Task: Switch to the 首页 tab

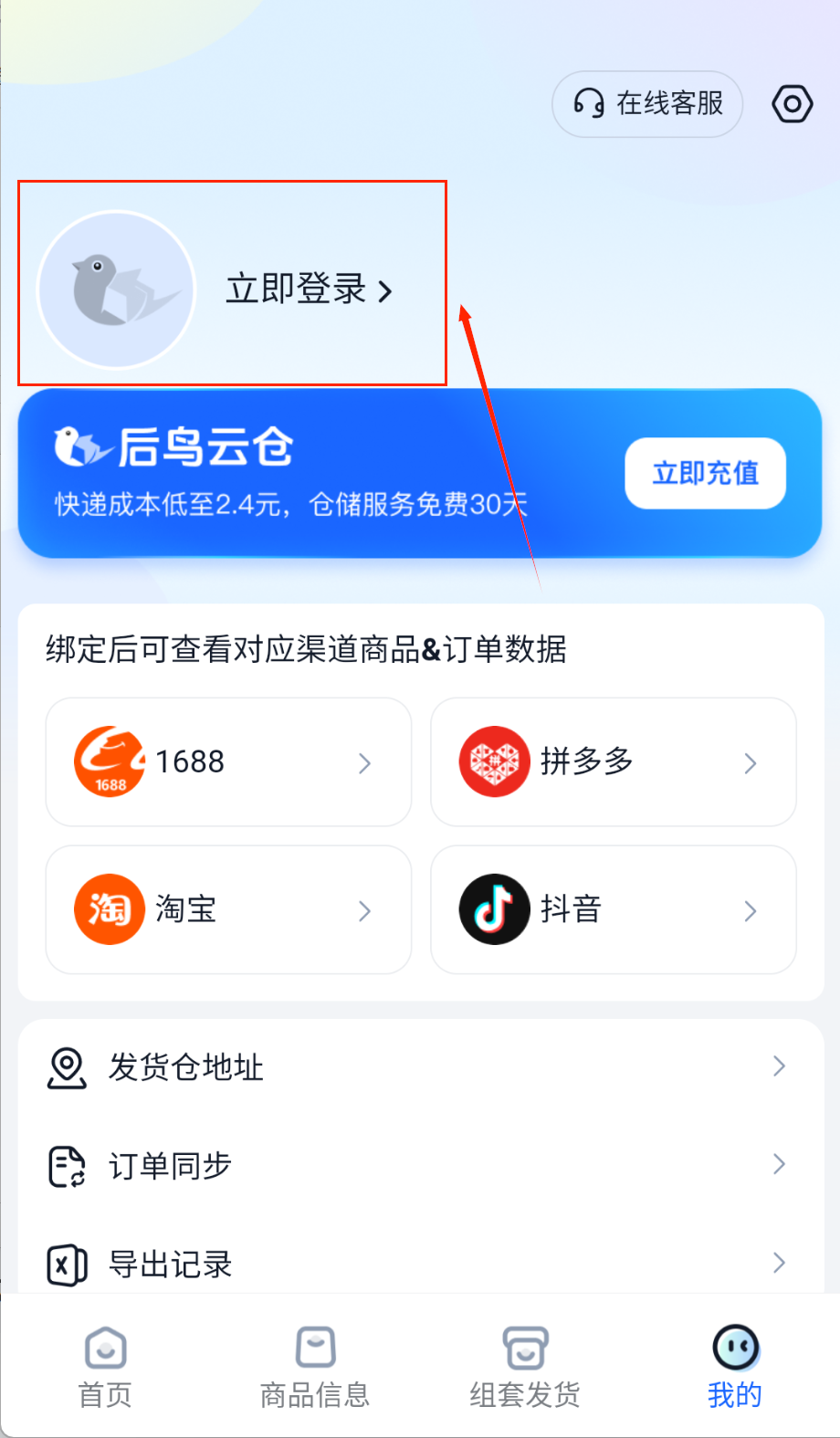Action: pos(105,1367)
